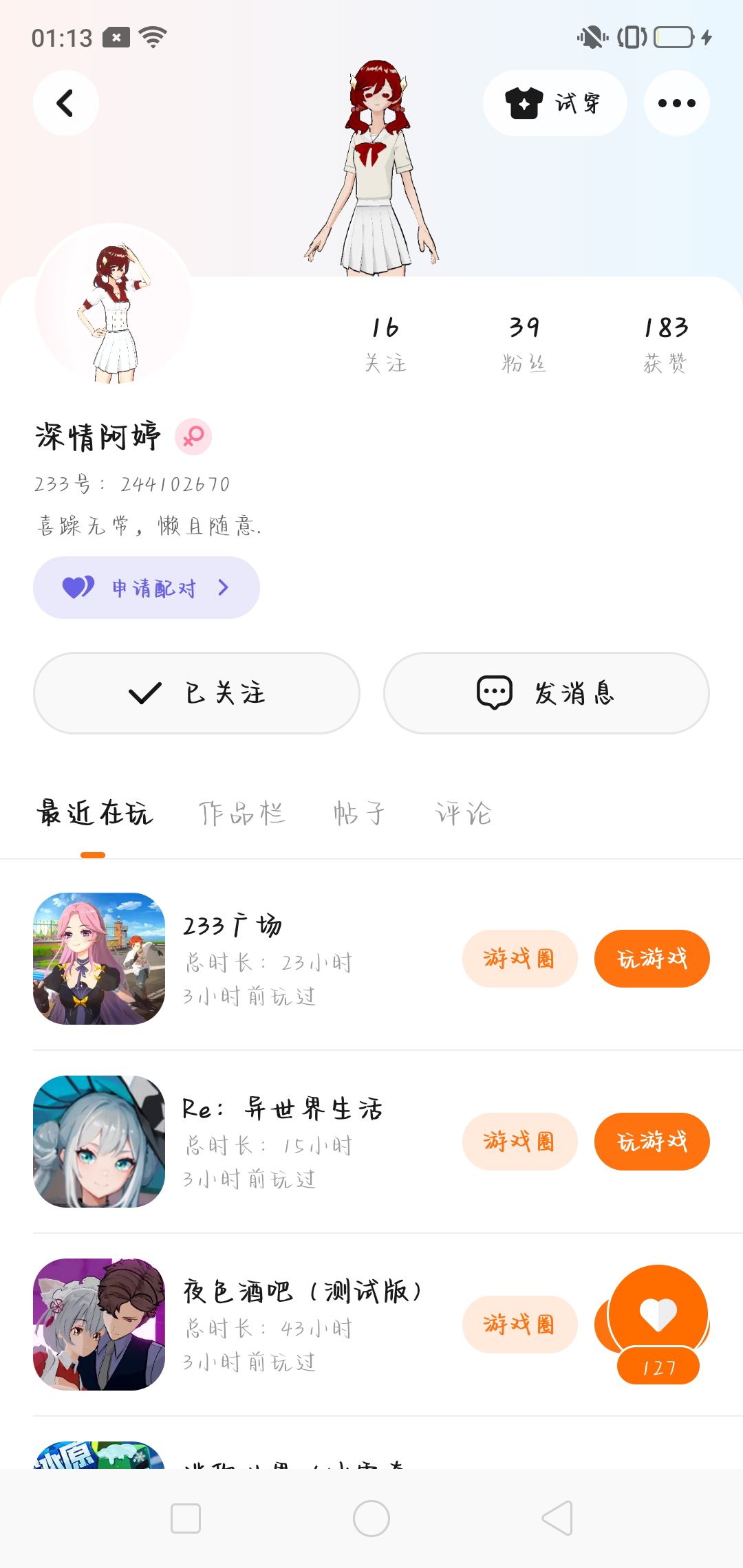This screenshot has height=1568, width=743.
Task: Open 游戏圈 for Re: 异世界生活
Action: click(x=519, y=1142)
